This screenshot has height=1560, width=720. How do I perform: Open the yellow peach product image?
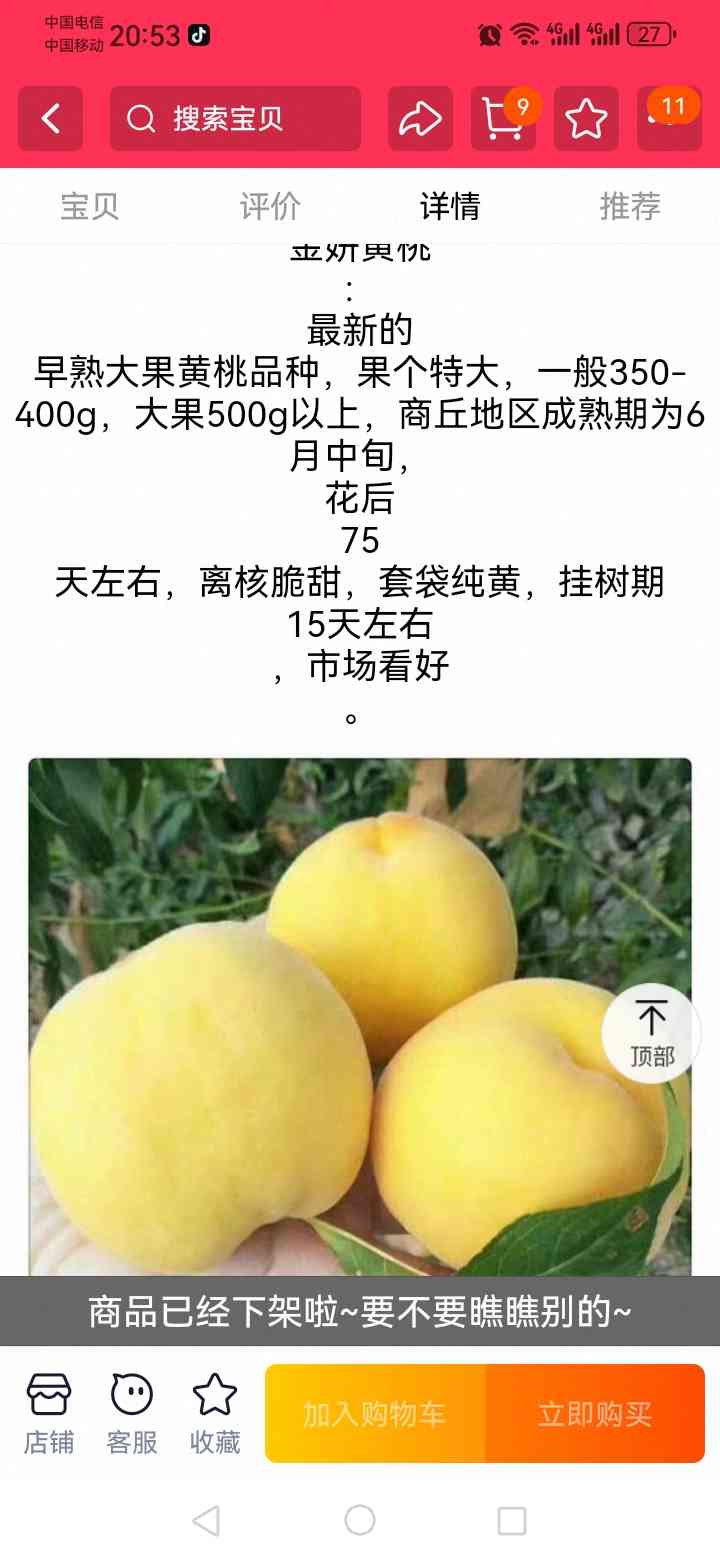tap(360, 1017)
